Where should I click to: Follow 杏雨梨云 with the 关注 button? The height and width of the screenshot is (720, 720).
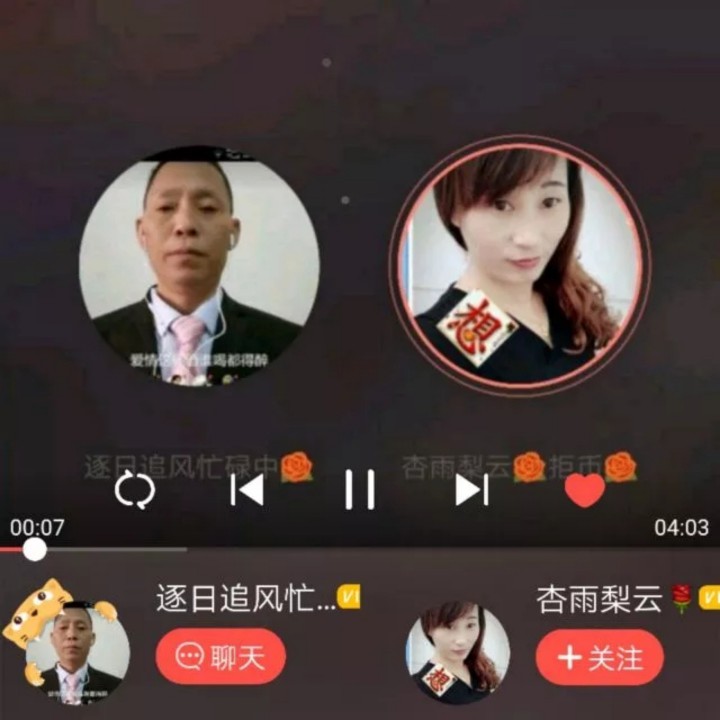(x=599, y=657)
